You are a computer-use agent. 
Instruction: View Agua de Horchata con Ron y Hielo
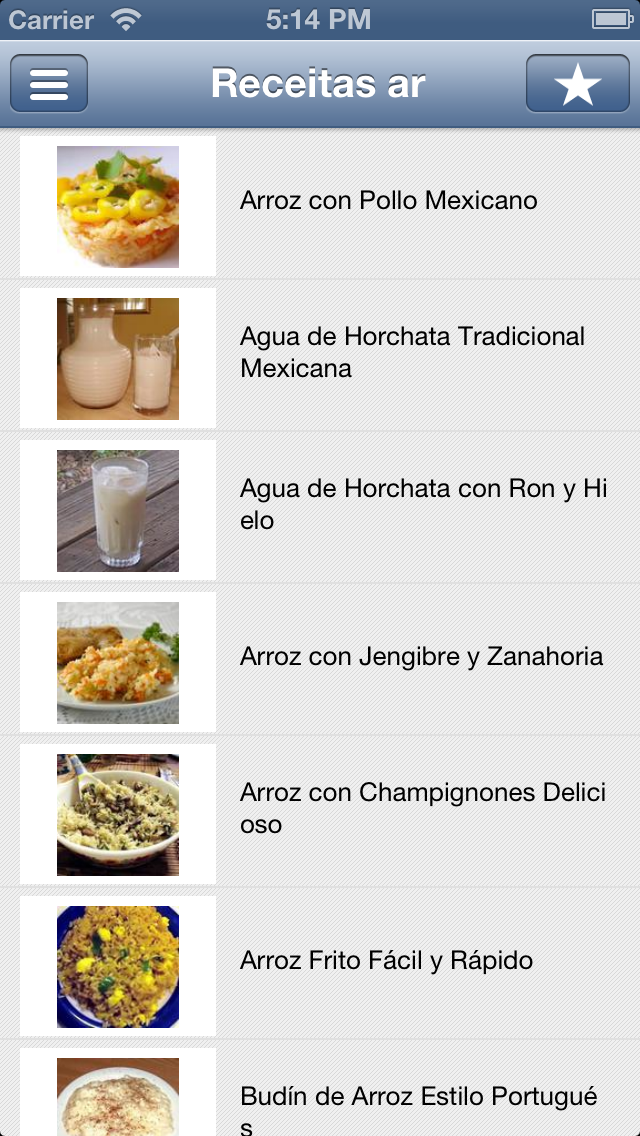[x=422, y=504]
